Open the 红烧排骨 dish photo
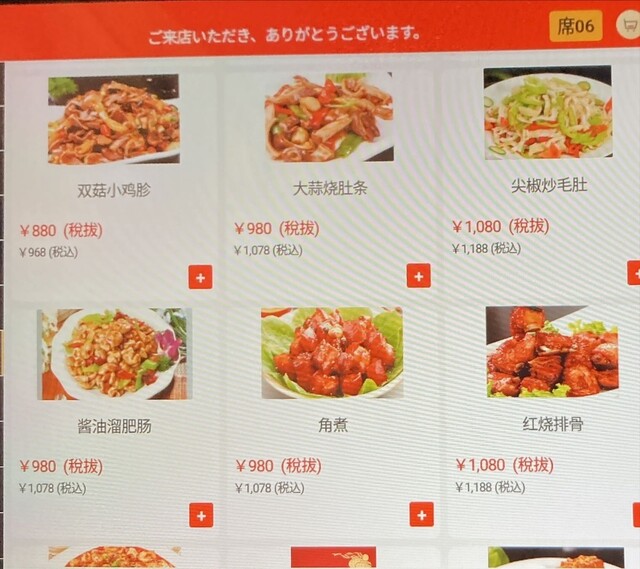 [551, 352]
